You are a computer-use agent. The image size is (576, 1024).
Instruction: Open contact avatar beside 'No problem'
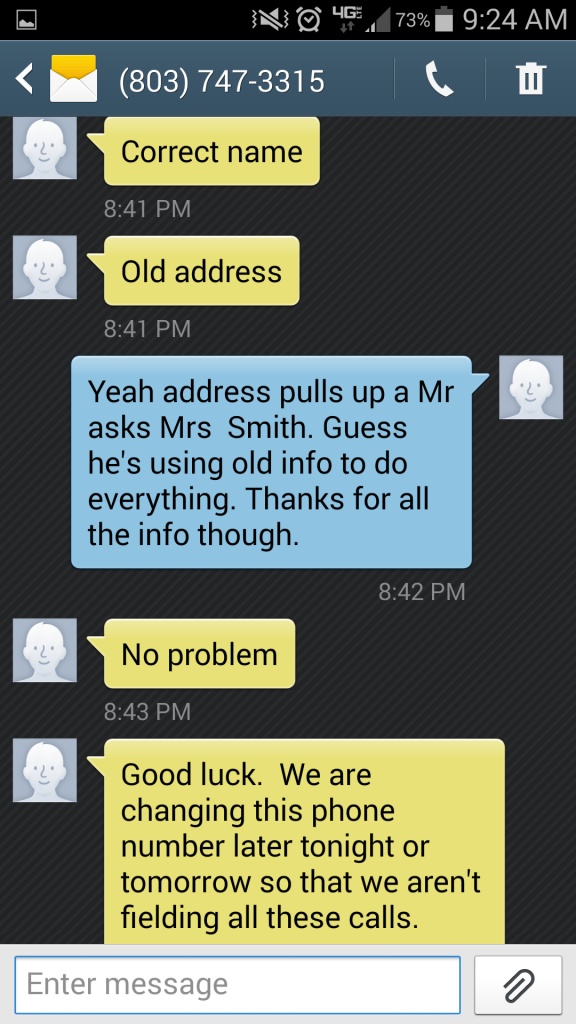[x=45, y=650]
